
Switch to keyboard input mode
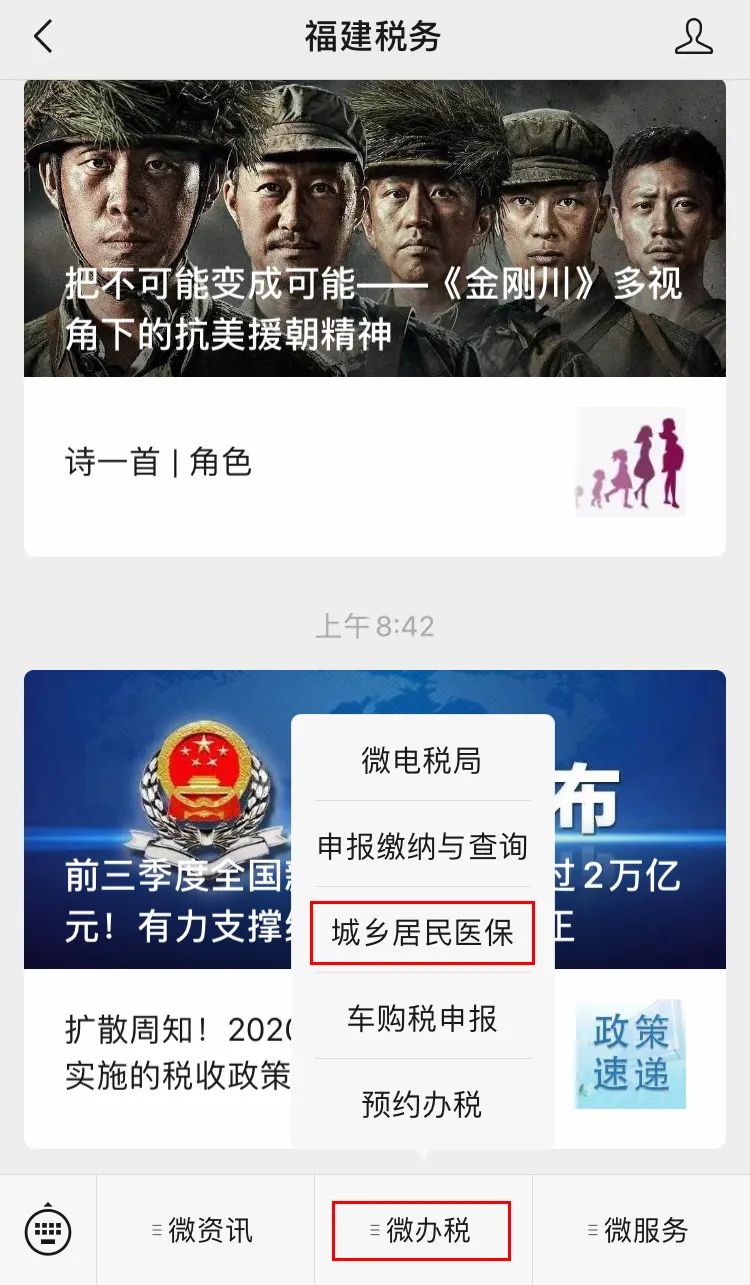[48, 1229]
